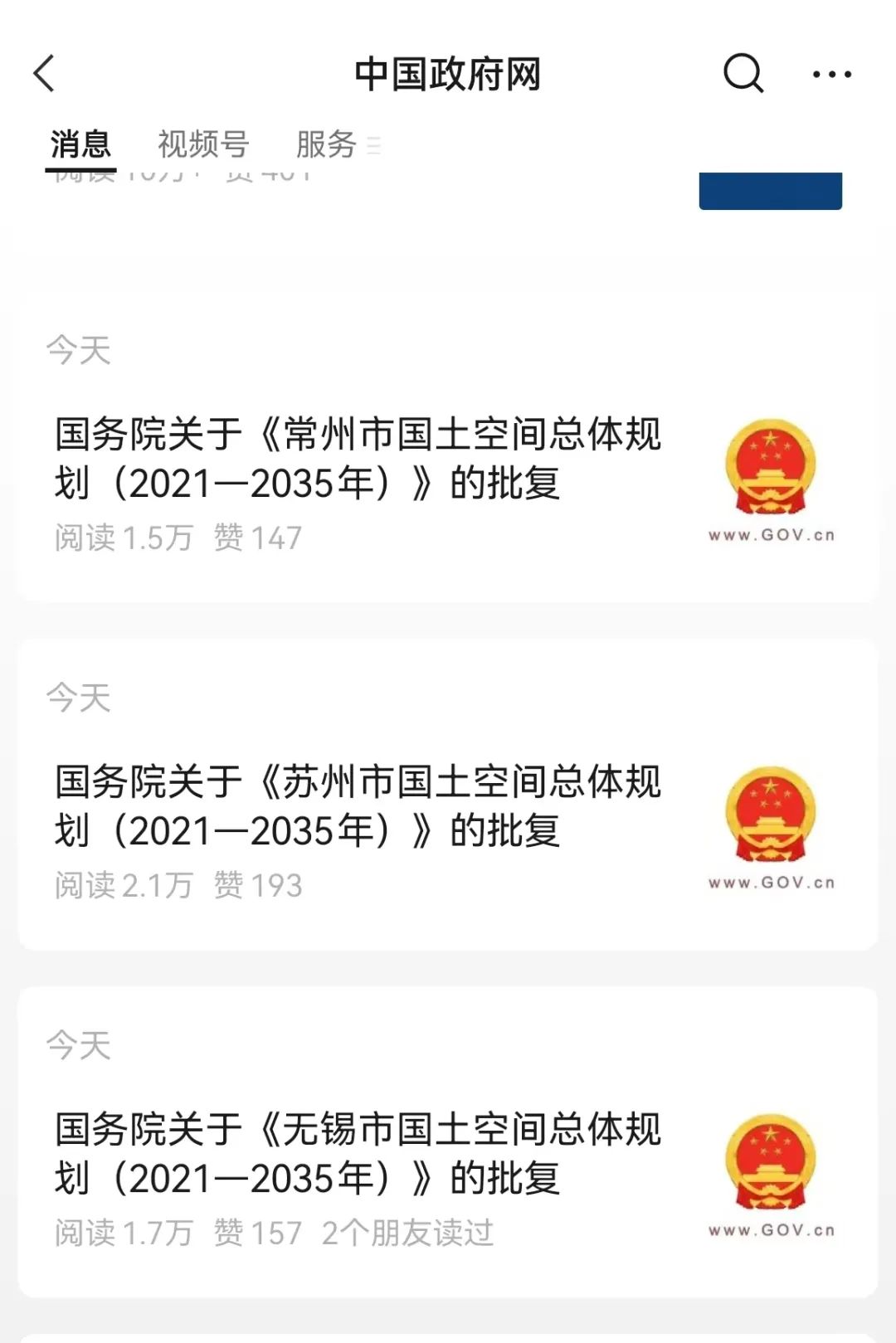Open the 中国政府网 account title
896x1343 pixels.
[446, 73]
